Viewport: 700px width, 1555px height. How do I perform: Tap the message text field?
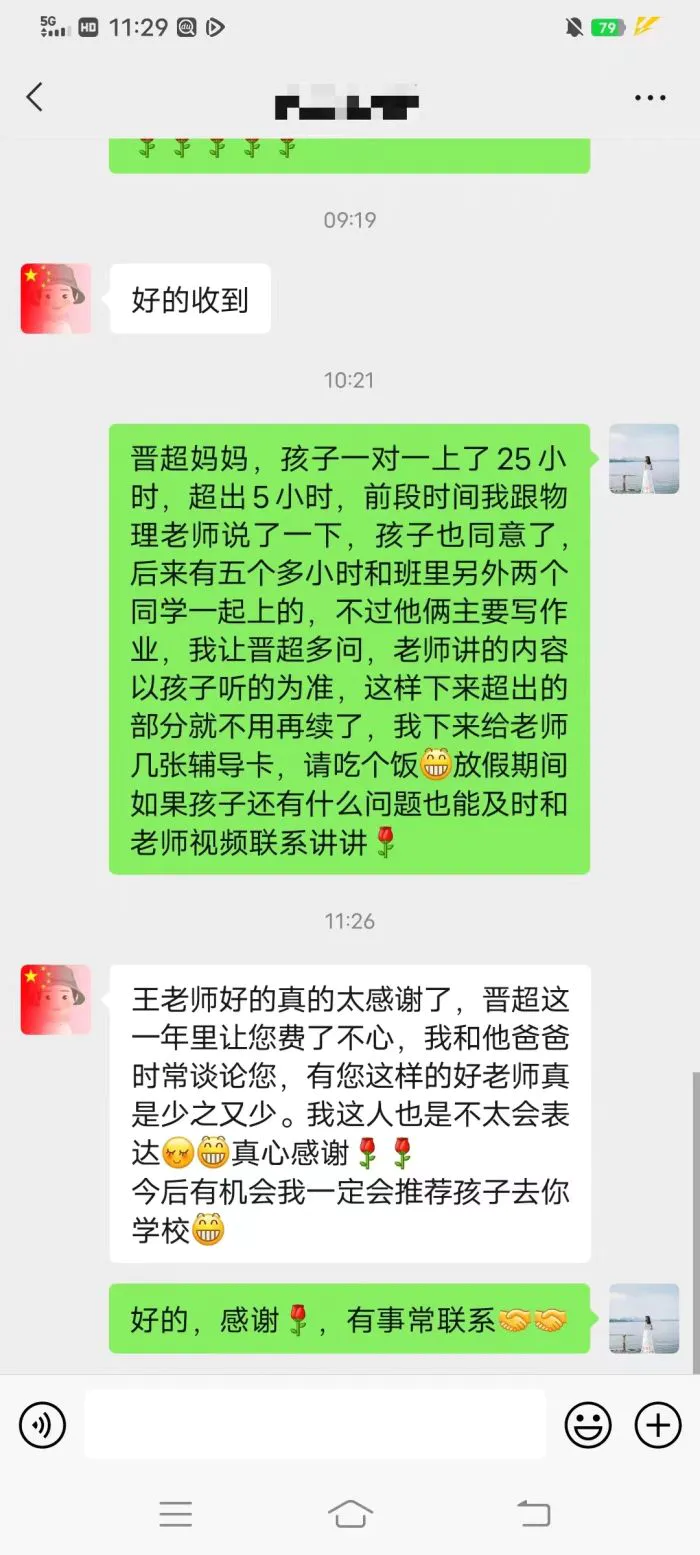[315, 1424]
